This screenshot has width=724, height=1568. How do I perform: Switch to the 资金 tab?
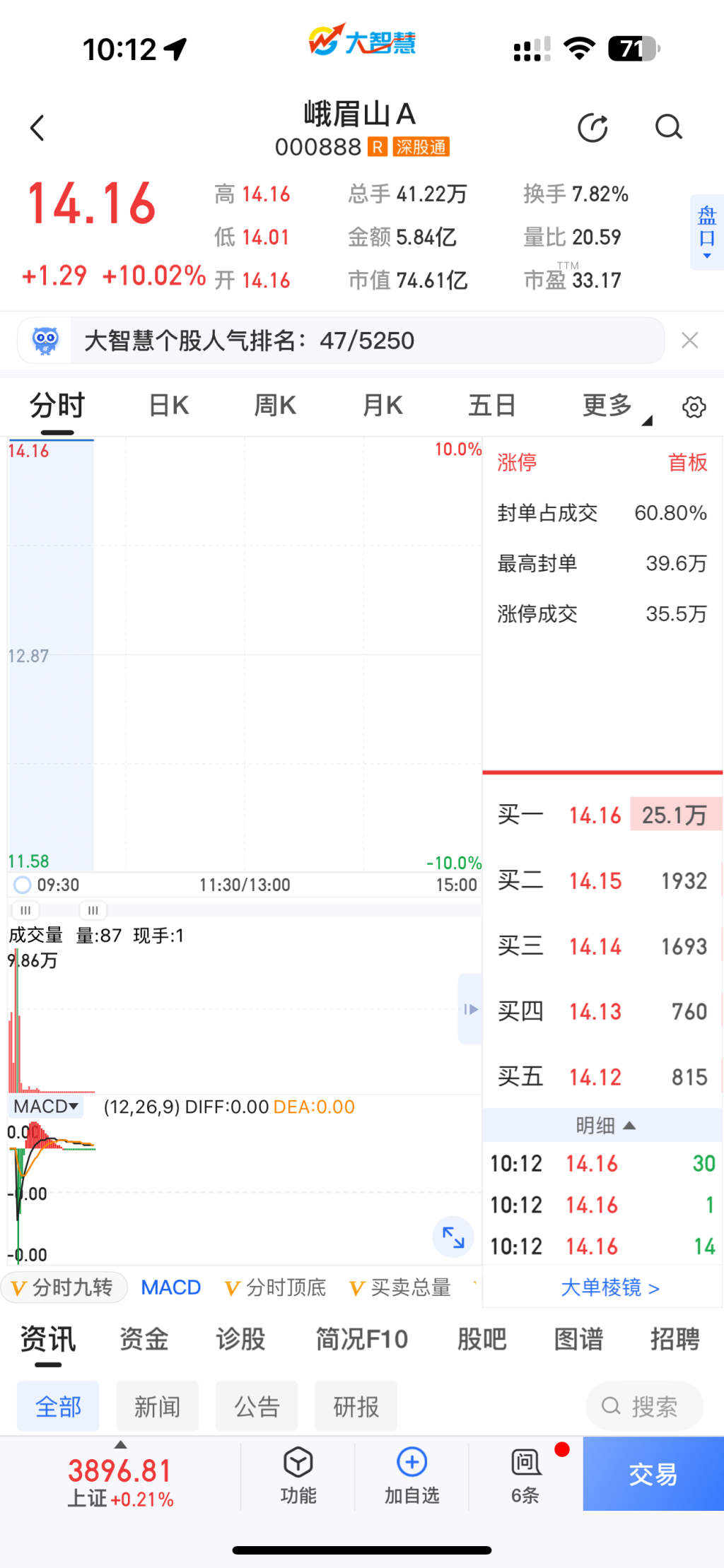(x=144, y=1339)
